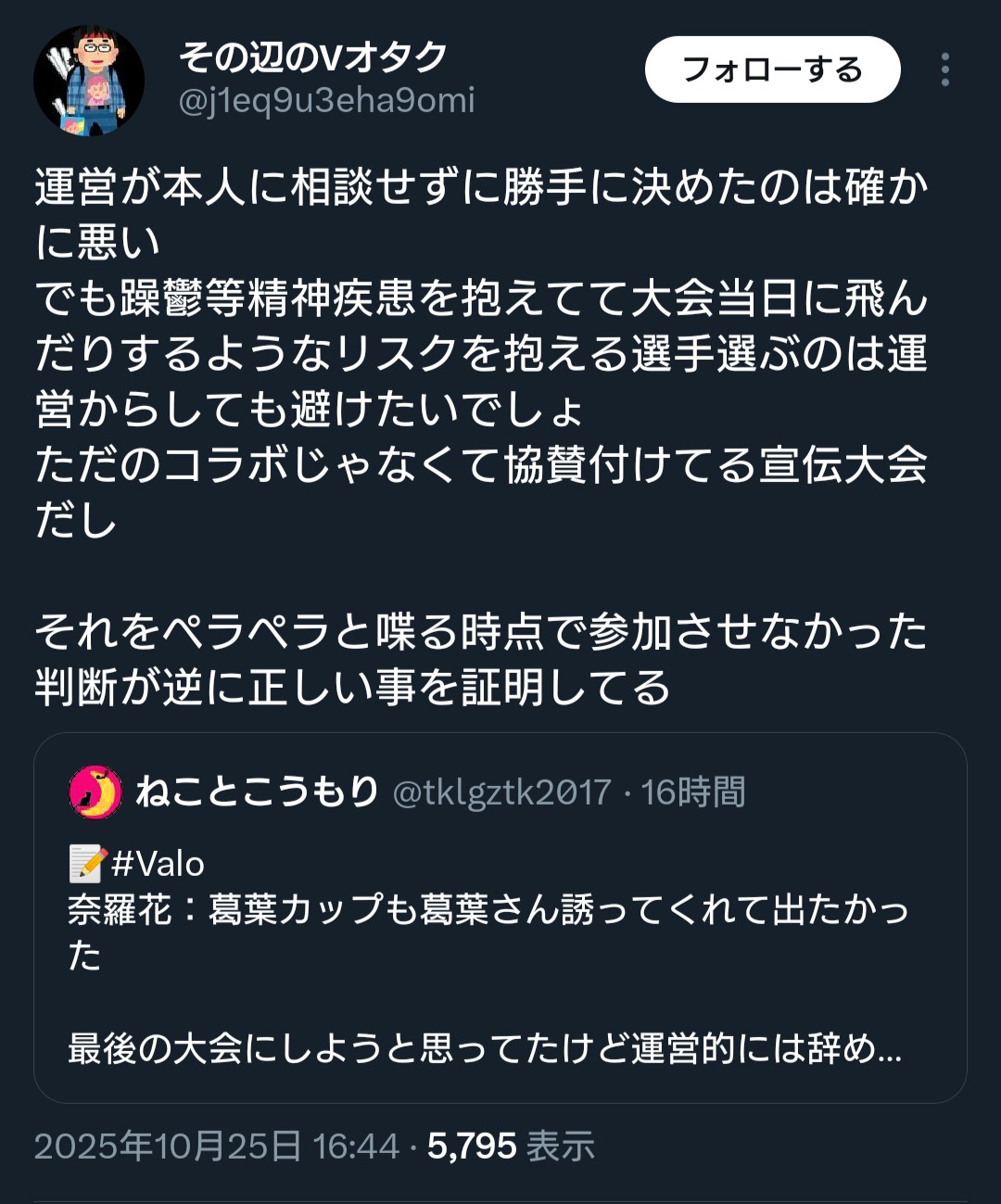
Task: Open the three-dot overflow menu
Action: click(x=944, y=70)
